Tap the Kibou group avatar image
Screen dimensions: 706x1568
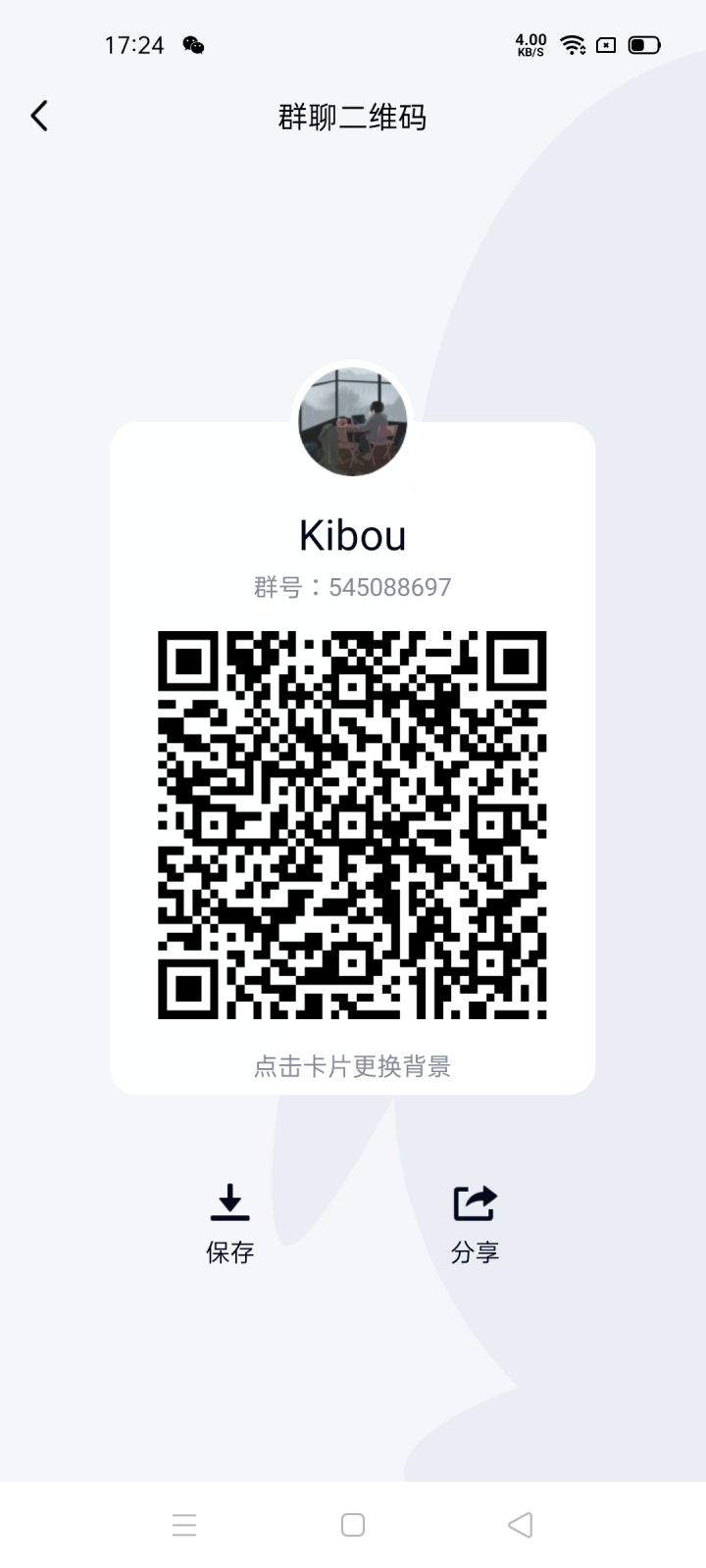(353, 423)
